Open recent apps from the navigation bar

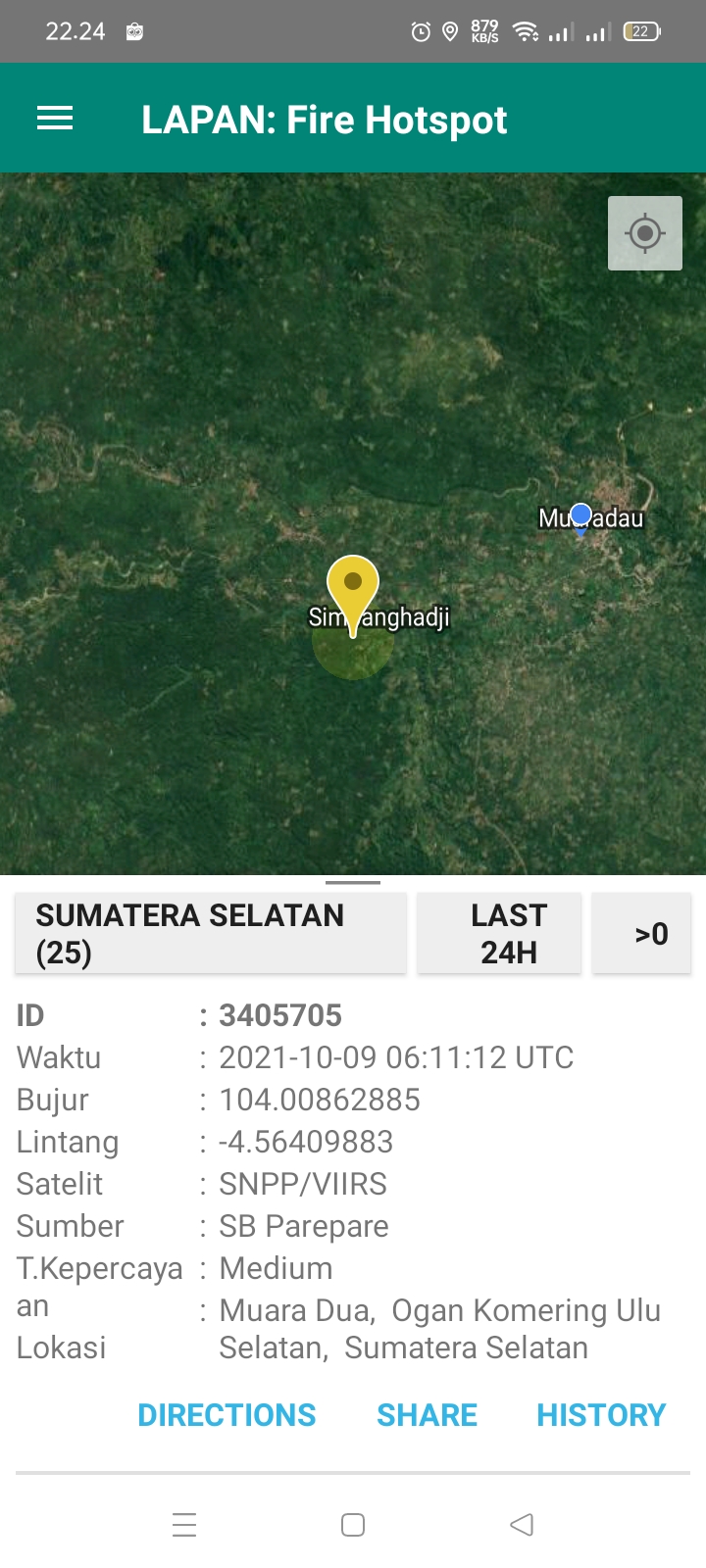click(x=184, y=1525)
